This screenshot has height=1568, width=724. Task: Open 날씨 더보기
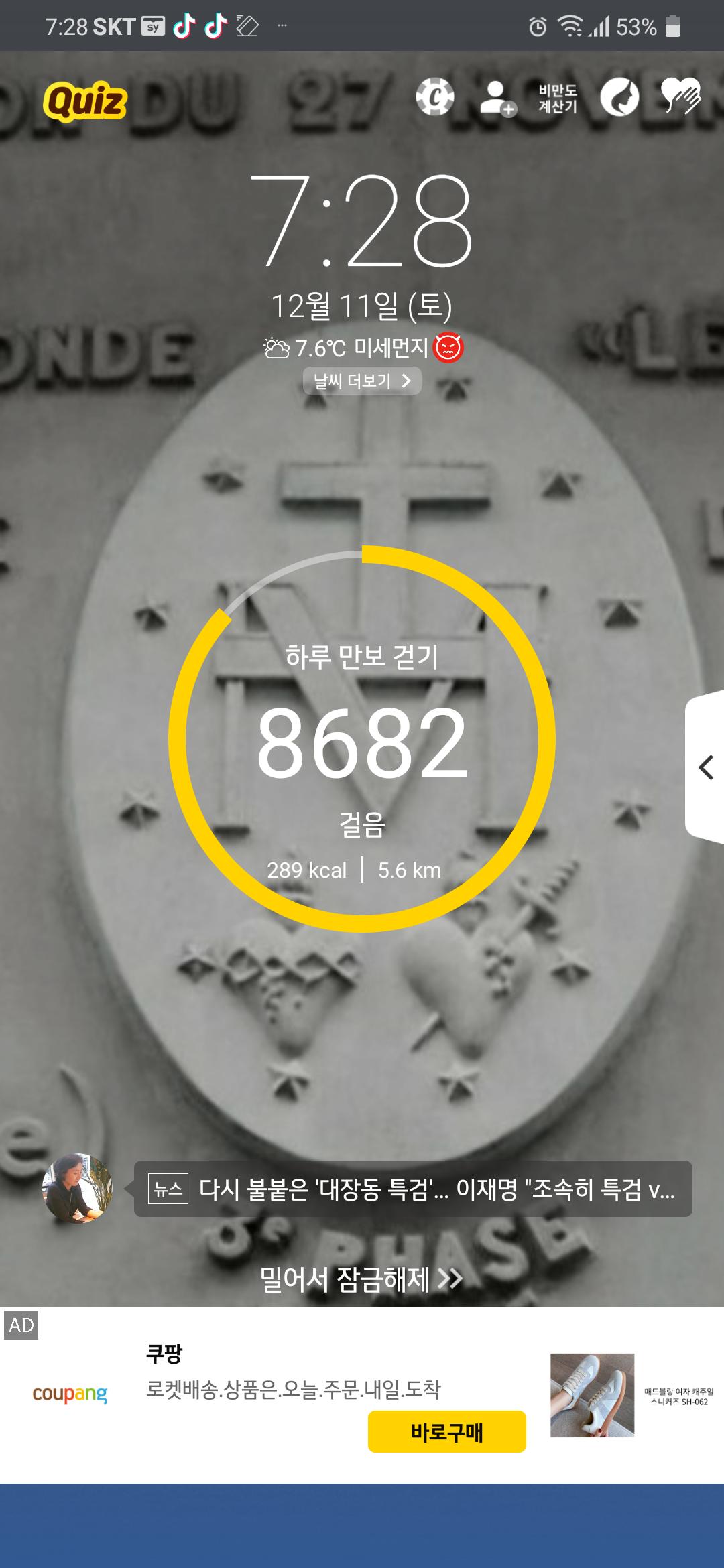pos(362,381)
